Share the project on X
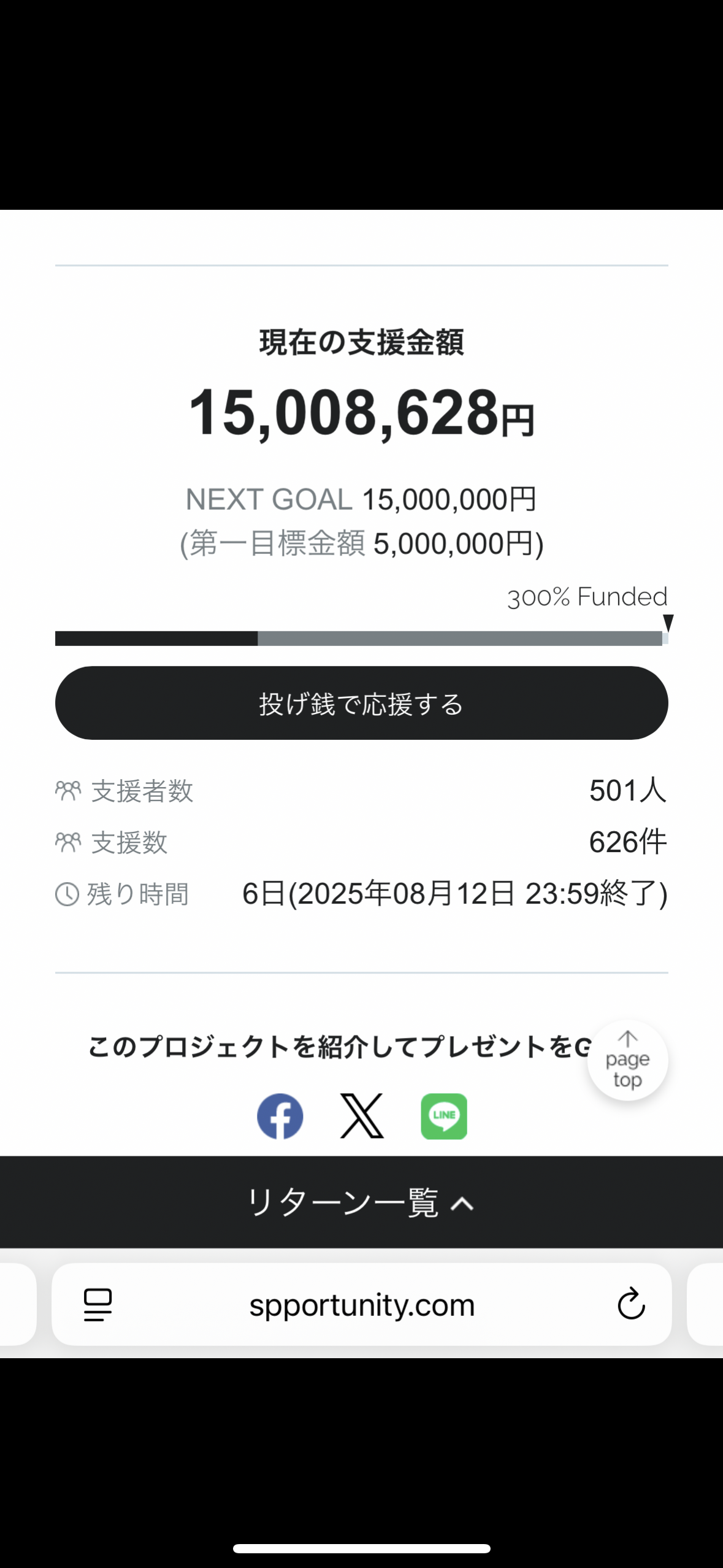 [362, 1116]
